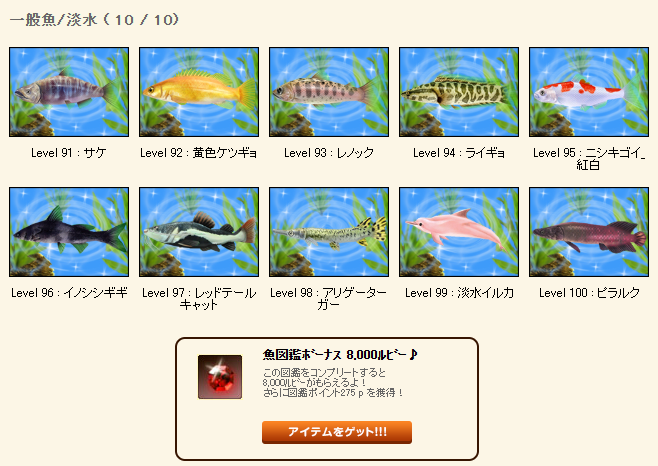Open the Level 99 淡水イルカ tile
This screenshot has height=466, width=658.
tap(459, 232)
